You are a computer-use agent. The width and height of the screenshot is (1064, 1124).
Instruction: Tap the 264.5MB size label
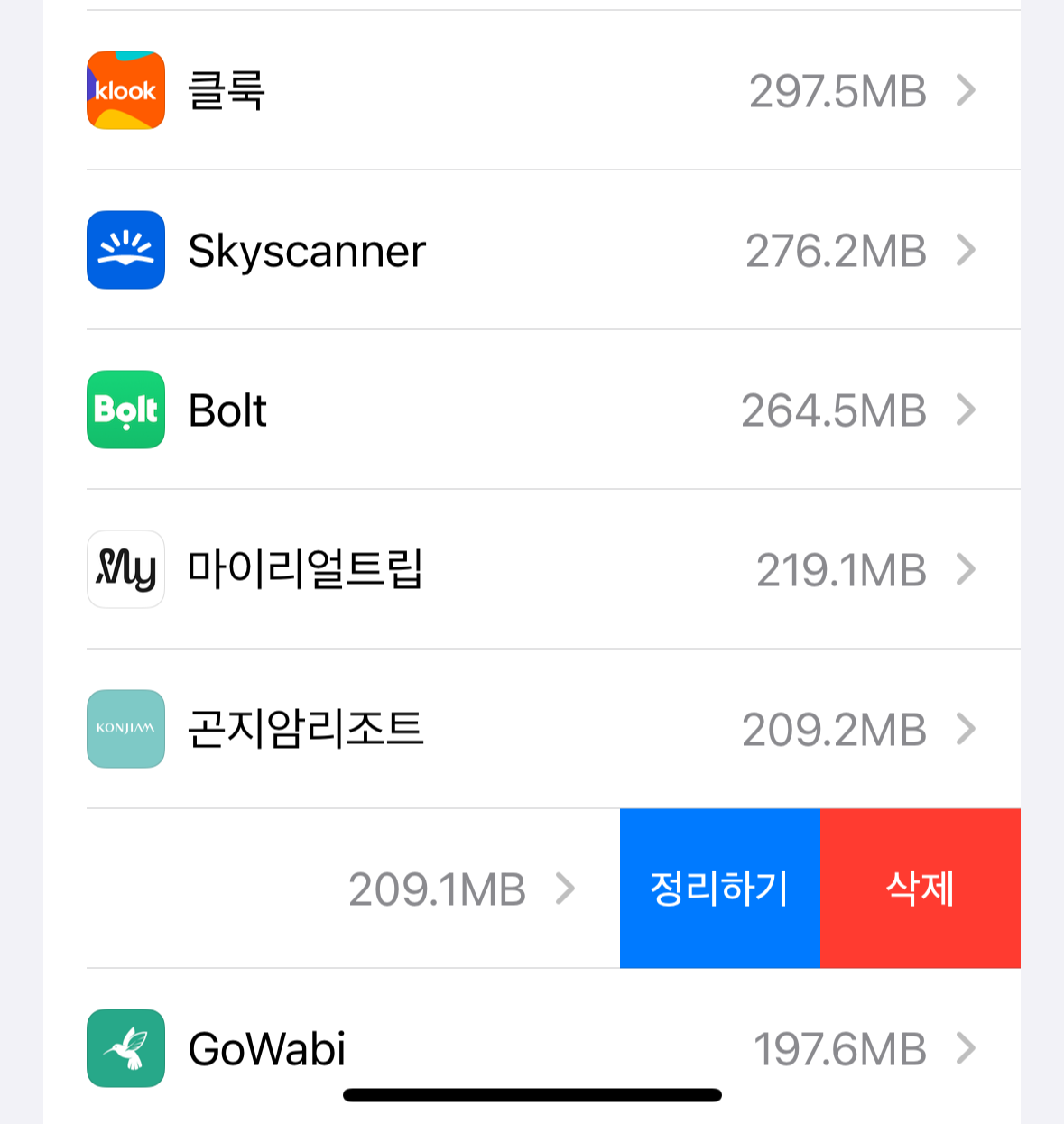[832, 410]
